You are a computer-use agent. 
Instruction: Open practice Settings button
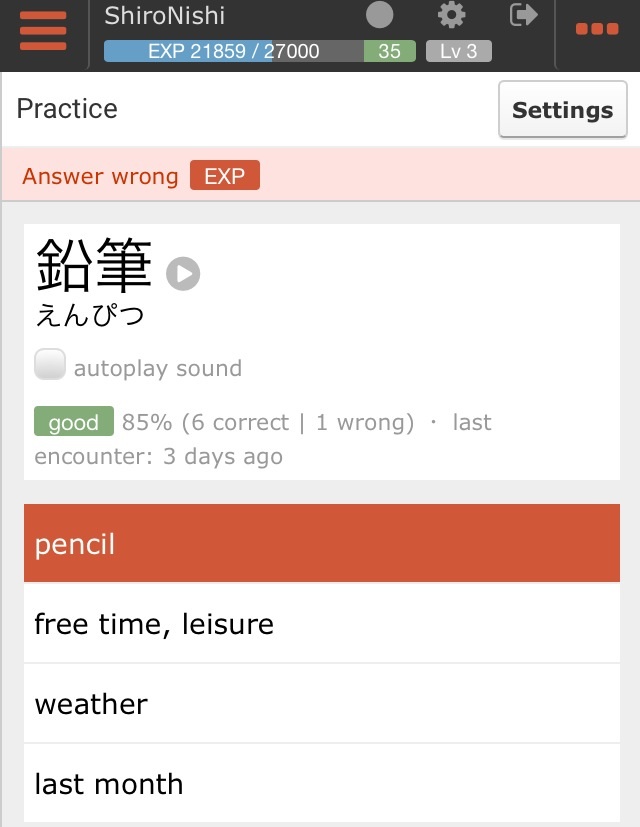(x=562, y=110)
